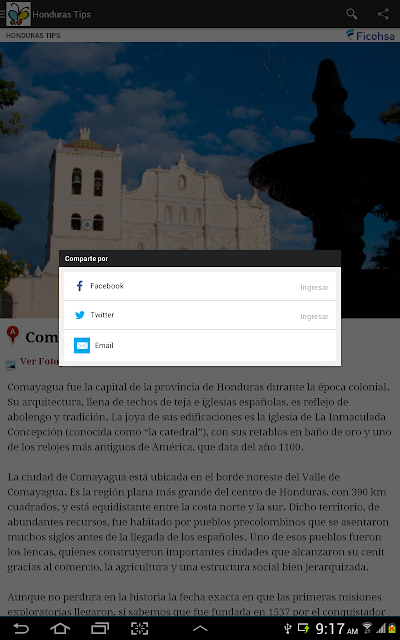Choose Email as share method

click(200, 345)
